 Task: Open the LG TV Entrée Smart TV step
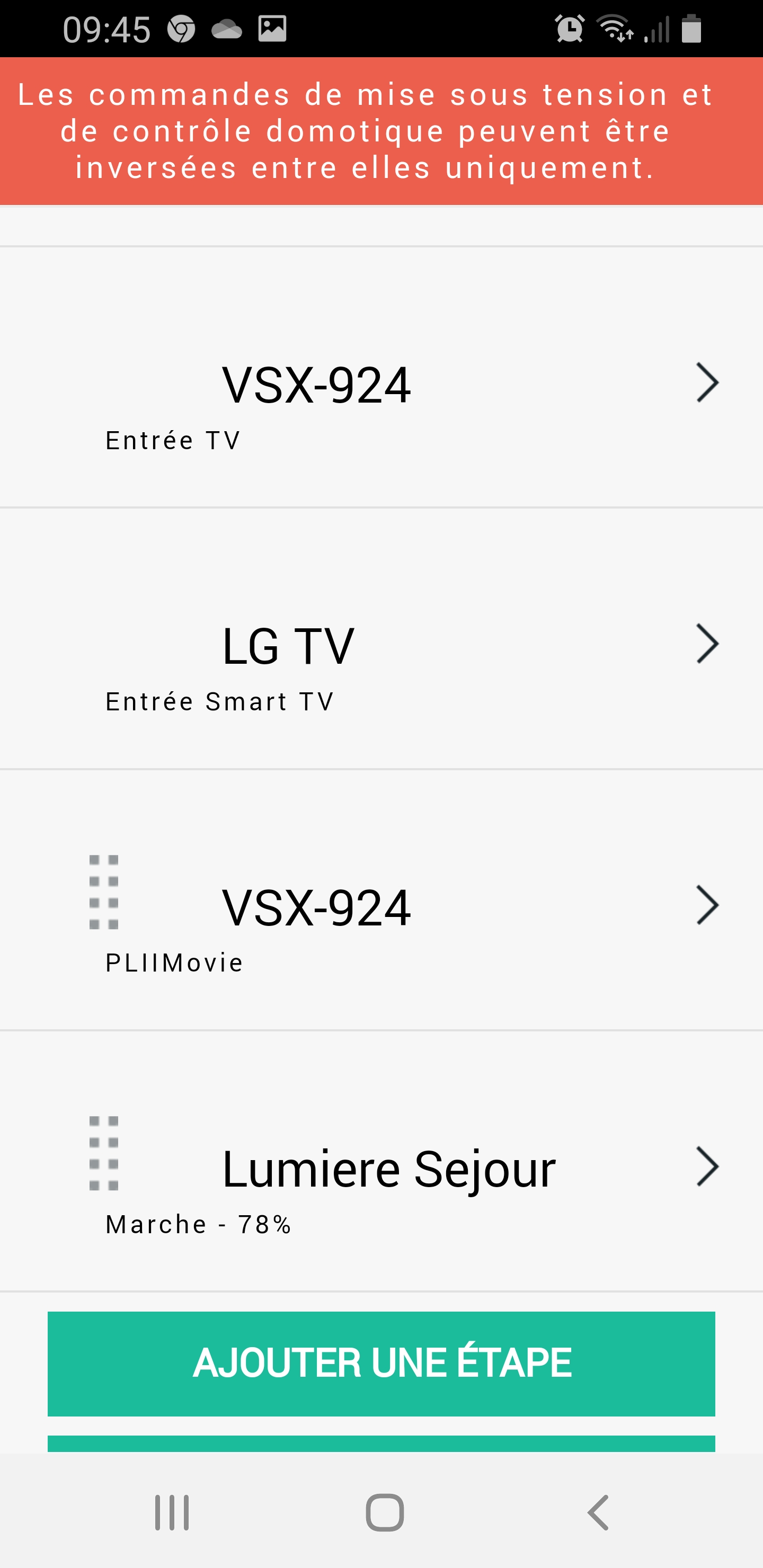click(381, 645)
